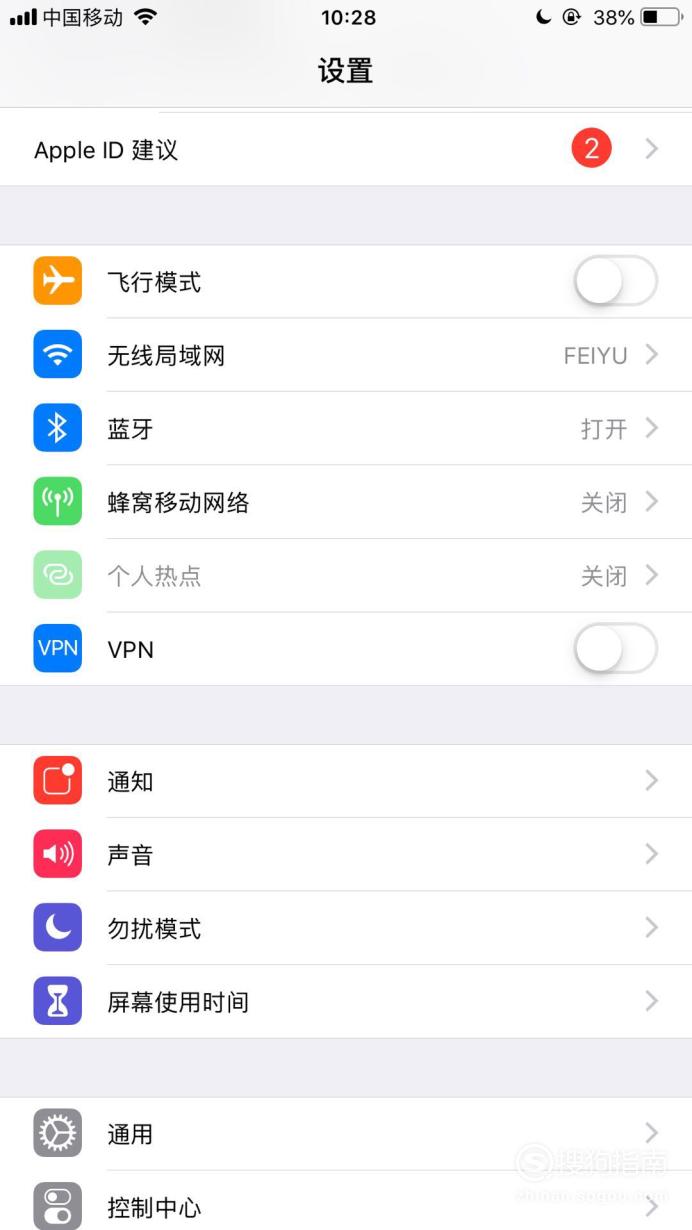Viewport: 692px width, 1230px height.
Task: Open 通知 settings
Action: [346, 781]
